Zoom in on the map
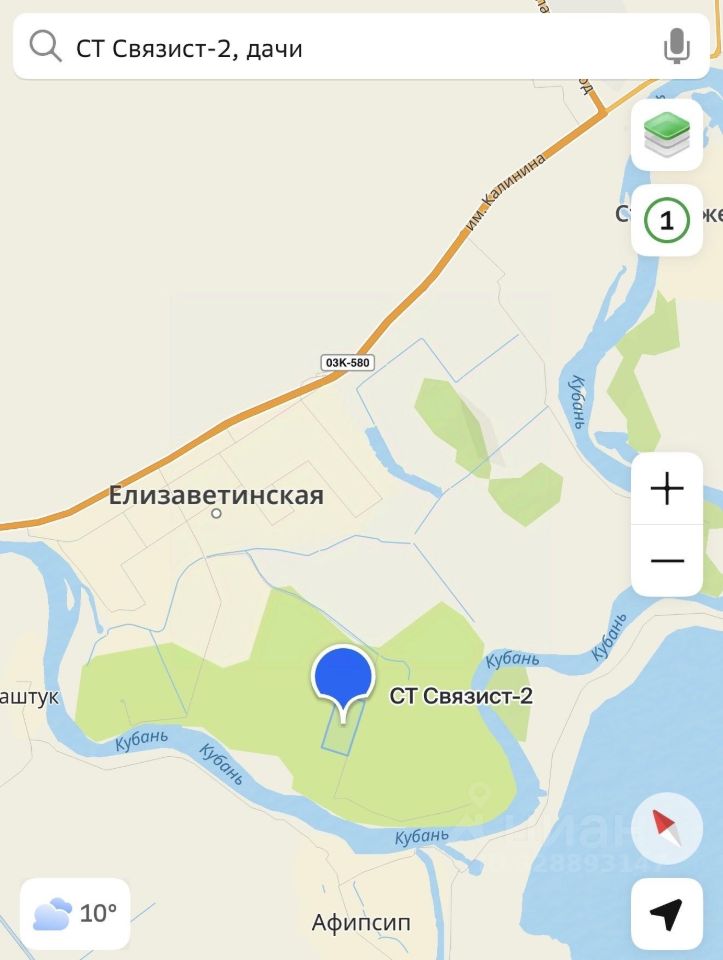This screenshot has height=960, width=723. pyautogui.click(x=667, y=489)
